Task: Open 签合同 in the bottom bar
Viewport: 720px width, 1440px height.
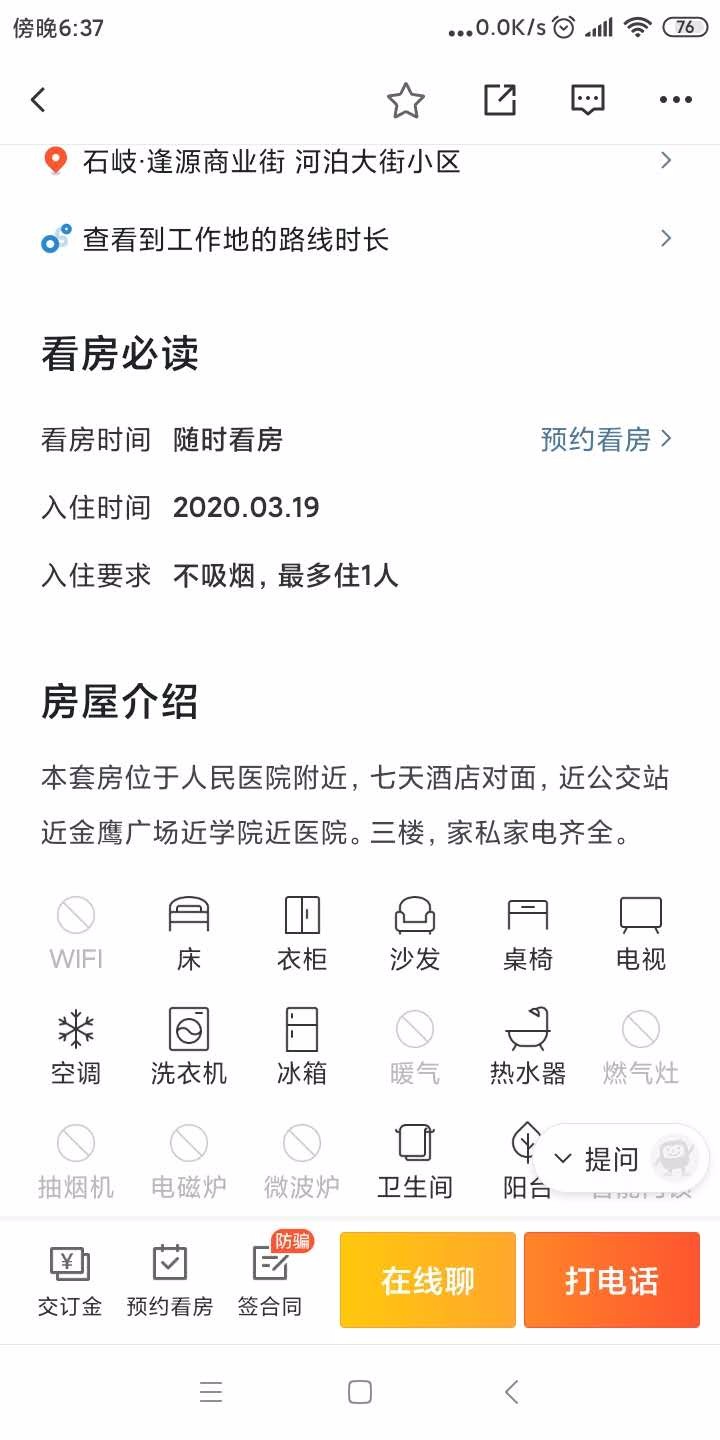Action: click(270, 1281)
